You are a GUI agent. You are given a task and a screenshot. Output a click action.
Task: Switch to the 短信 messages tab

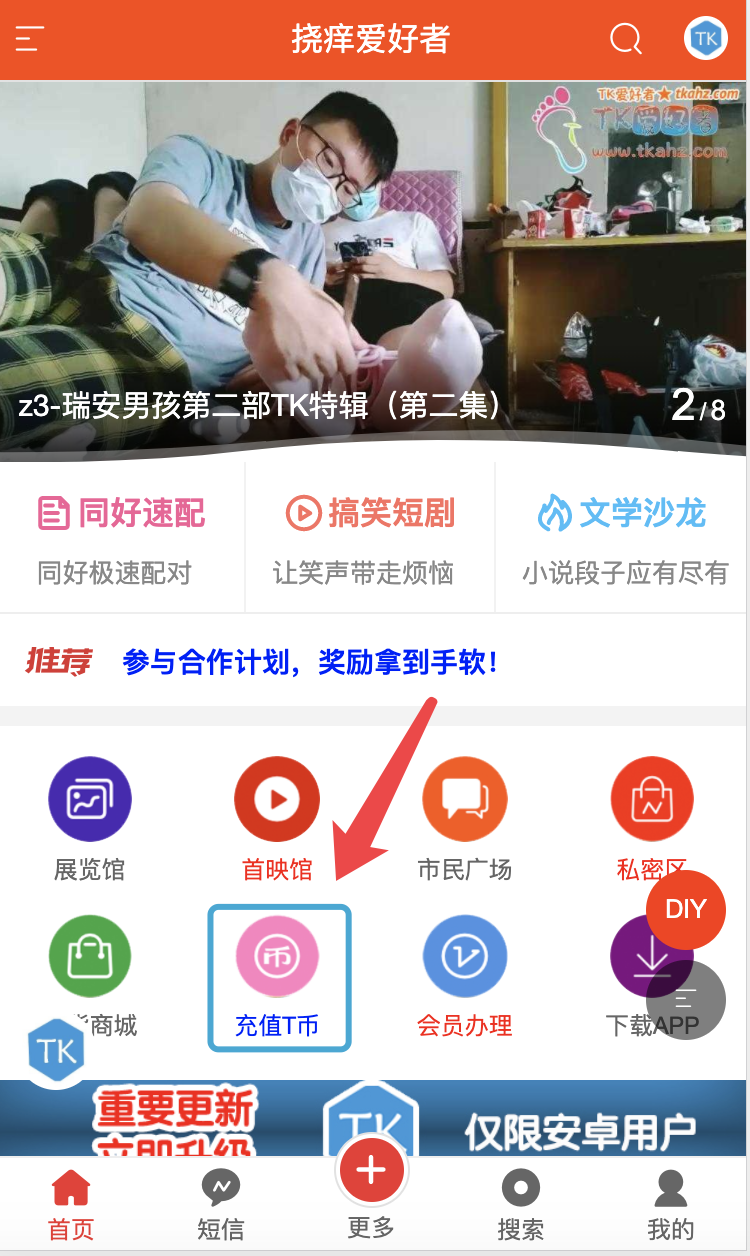[220, 1205]
